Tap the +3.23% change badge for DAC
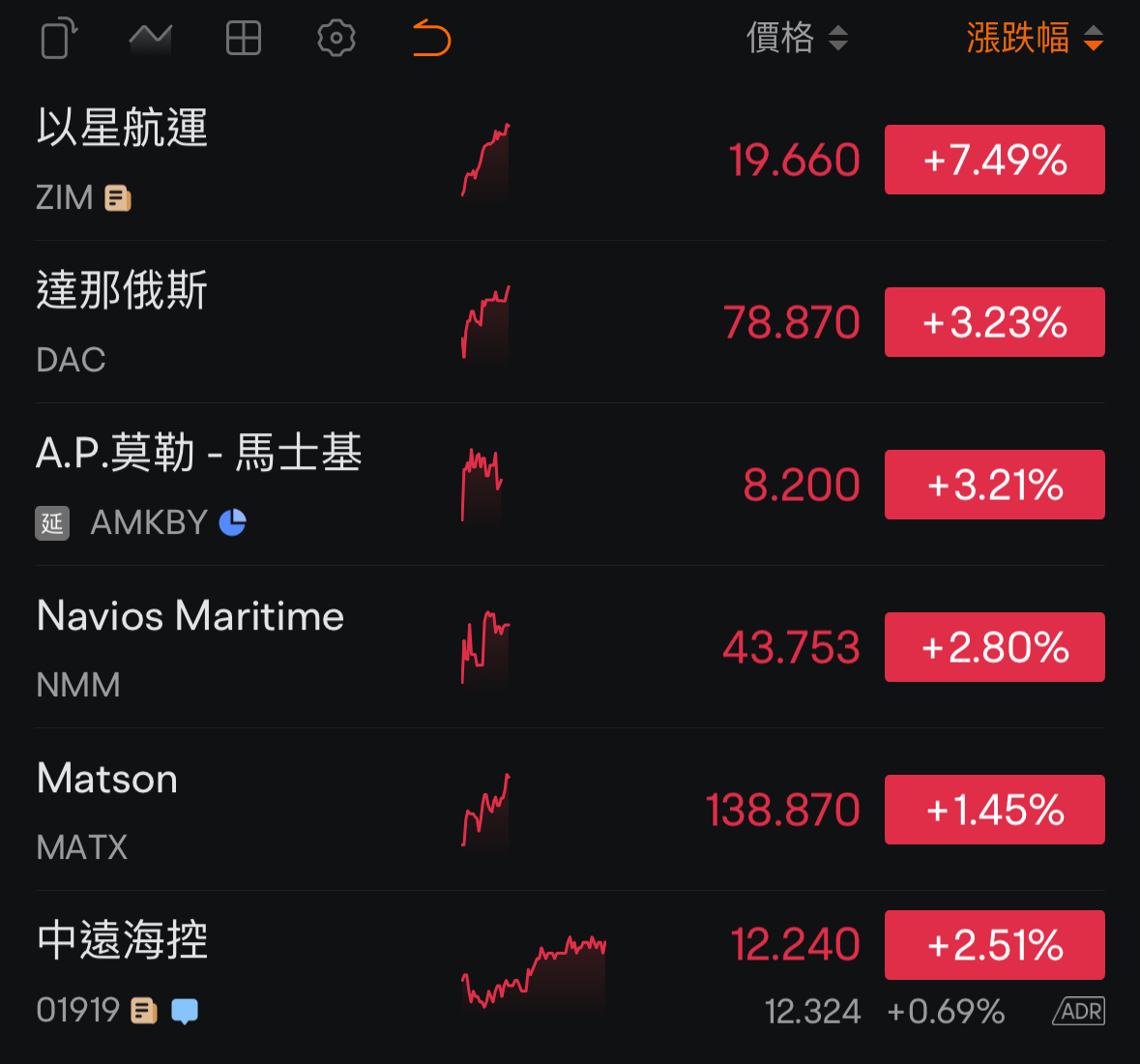The height and width of the screenshot is (1064, 1140). click(994, 322)
